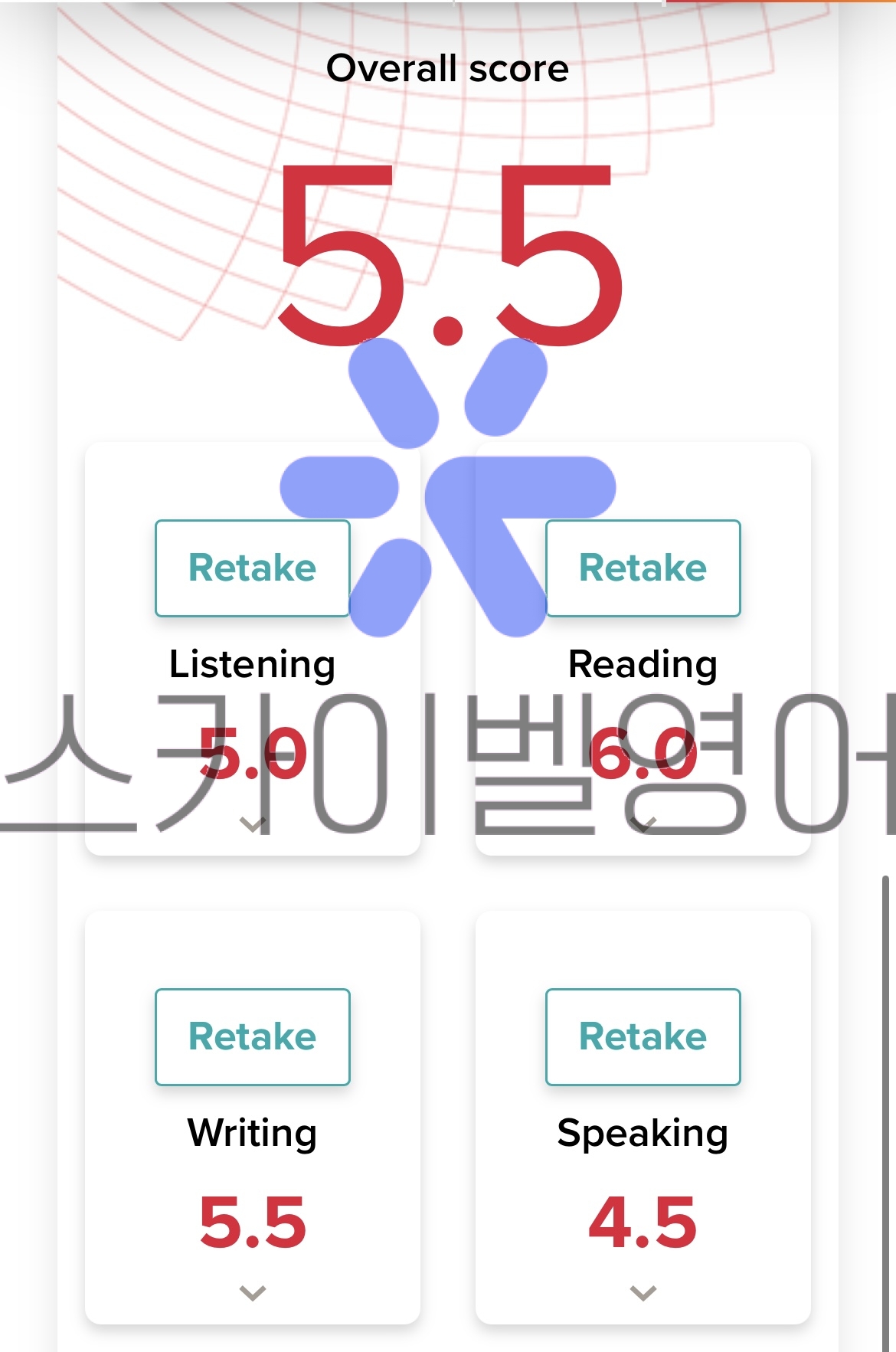Retake the Writing section
Viewport: 896px width, 1352px height.
pyautogui.click(x=252, y=1037)
